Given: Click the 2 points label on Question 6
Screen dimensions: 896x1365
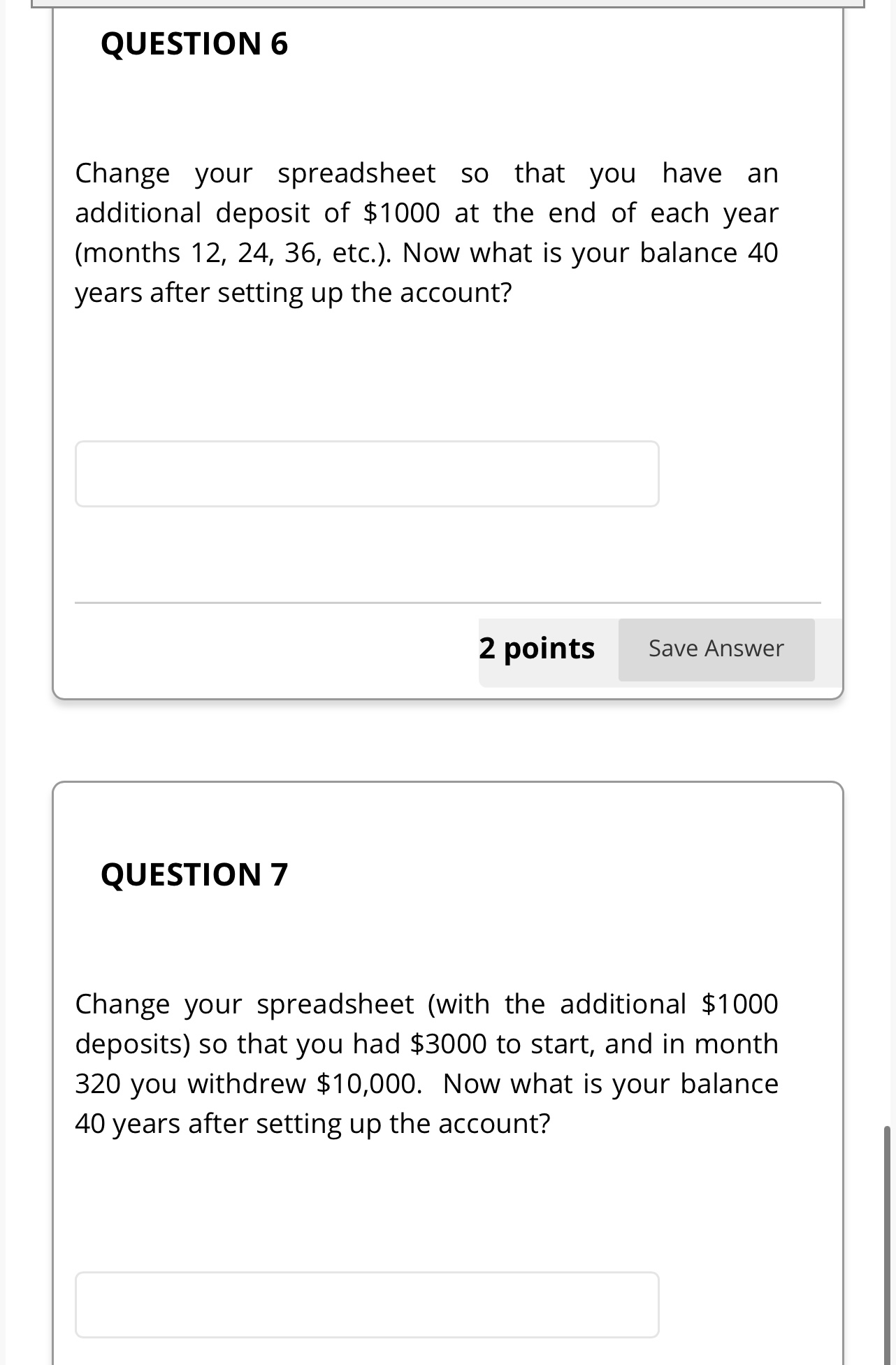Looking at the screenshot, I should (537, 649).
